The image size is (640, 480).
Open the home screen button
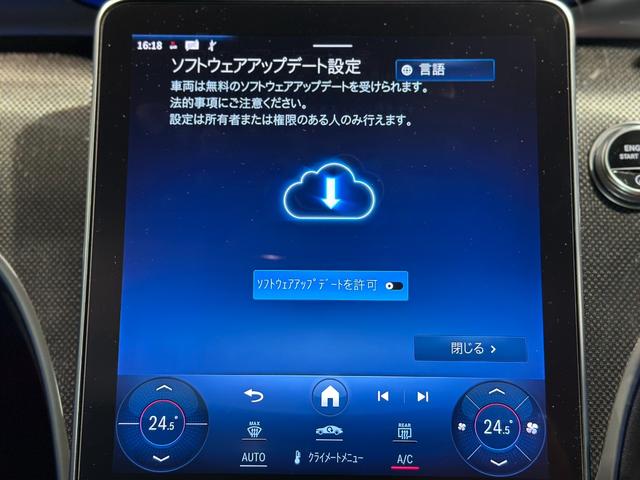tap(327, 395)
